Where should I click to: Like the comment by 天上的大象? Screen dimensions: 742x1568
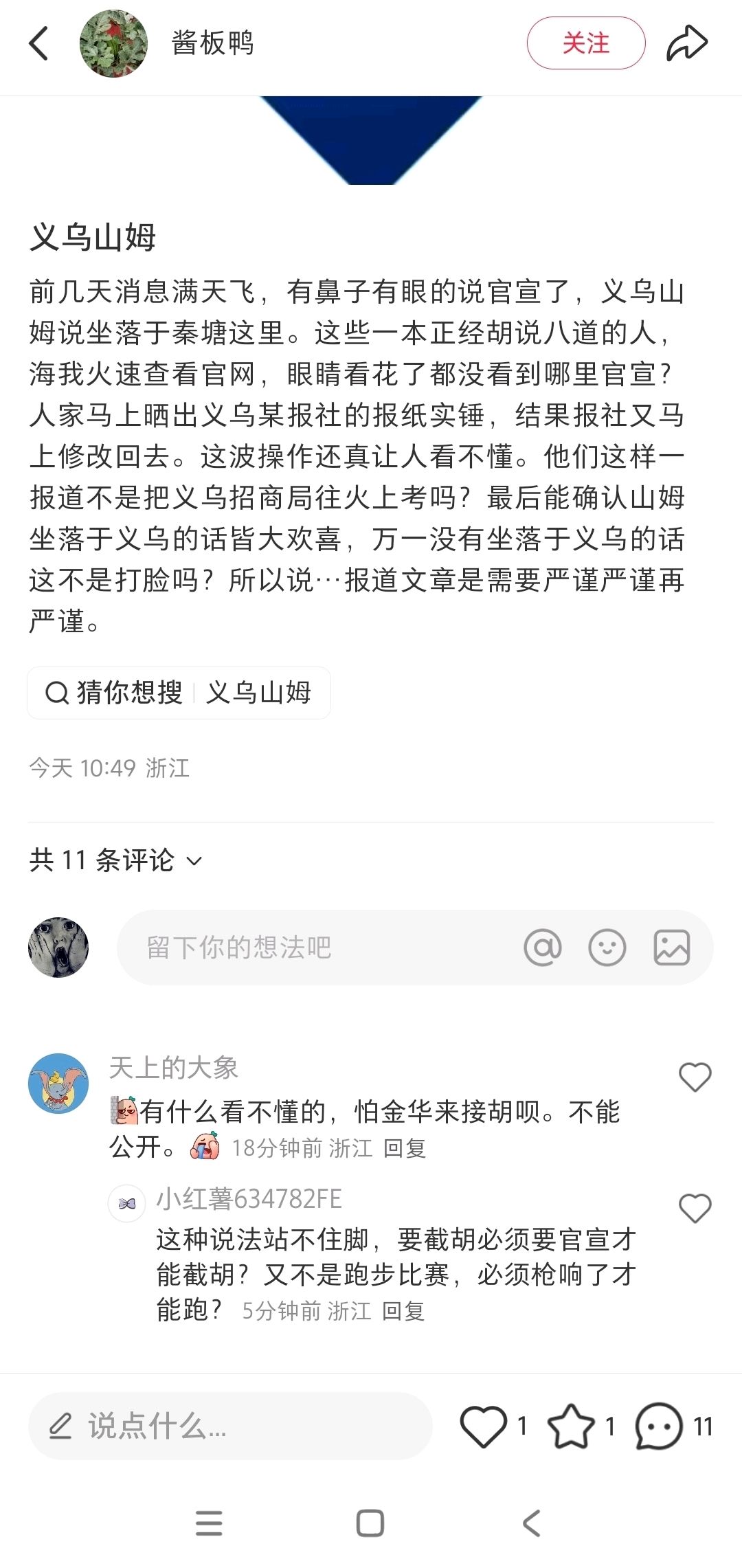point(695,1077)
